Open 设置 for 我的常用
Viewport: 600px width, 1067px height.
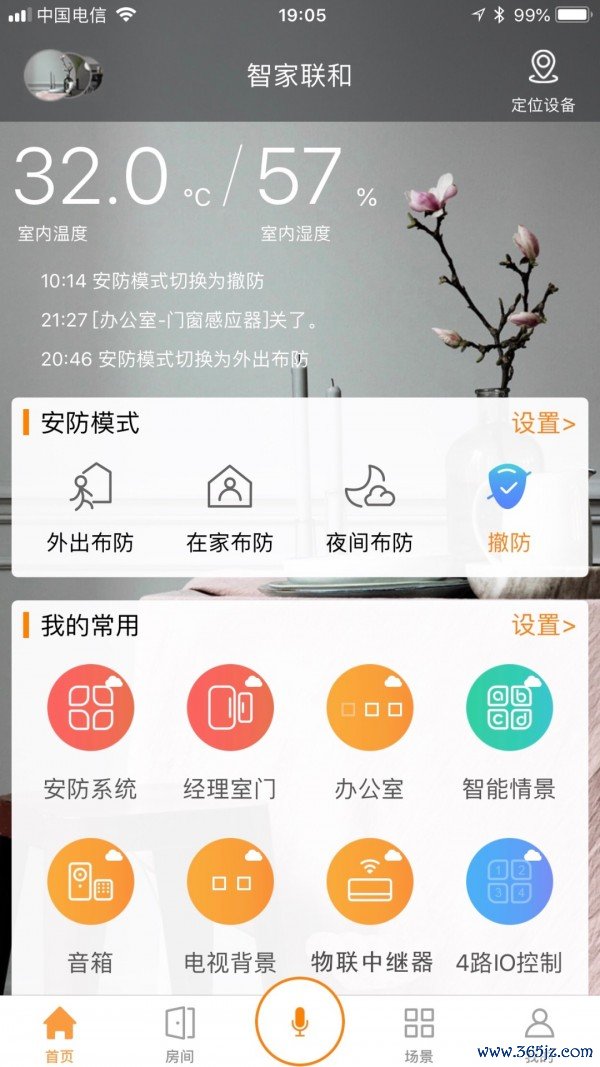click(543, 626)
